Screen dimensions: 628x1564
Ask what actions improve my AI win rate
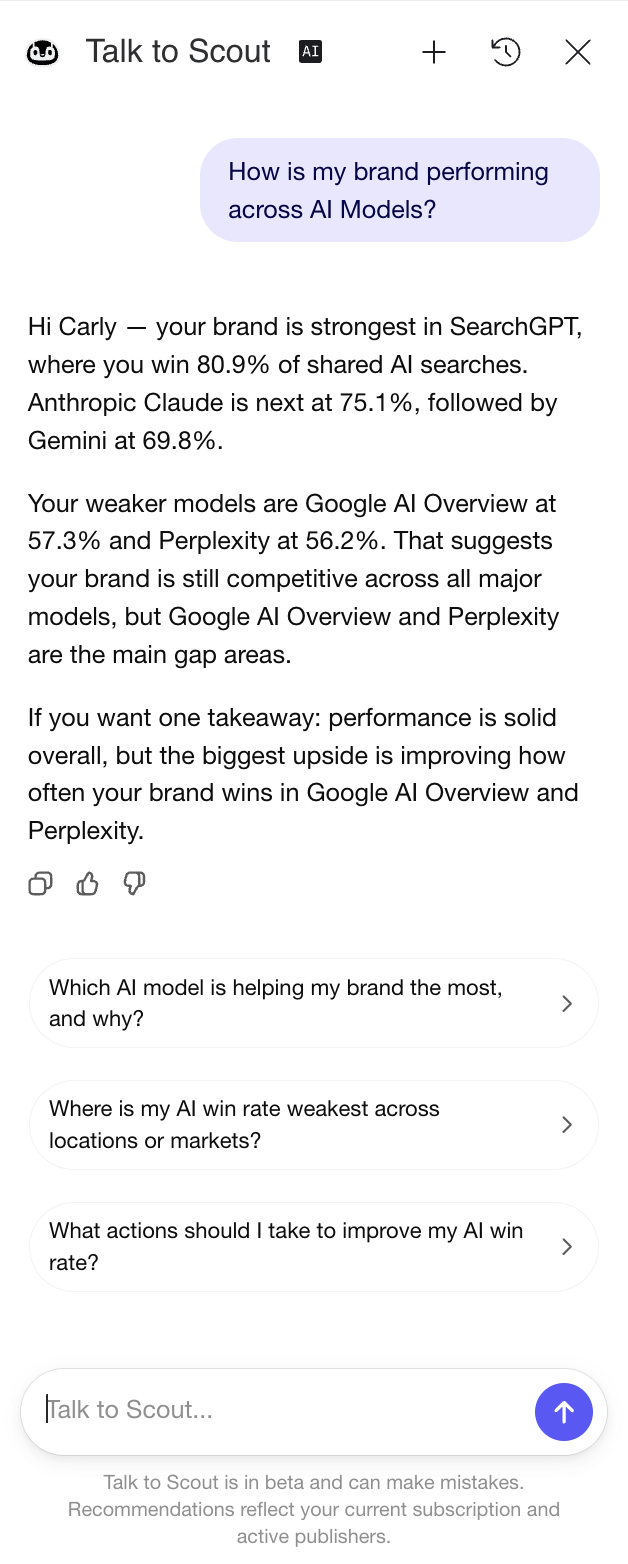pos(314,1247)
